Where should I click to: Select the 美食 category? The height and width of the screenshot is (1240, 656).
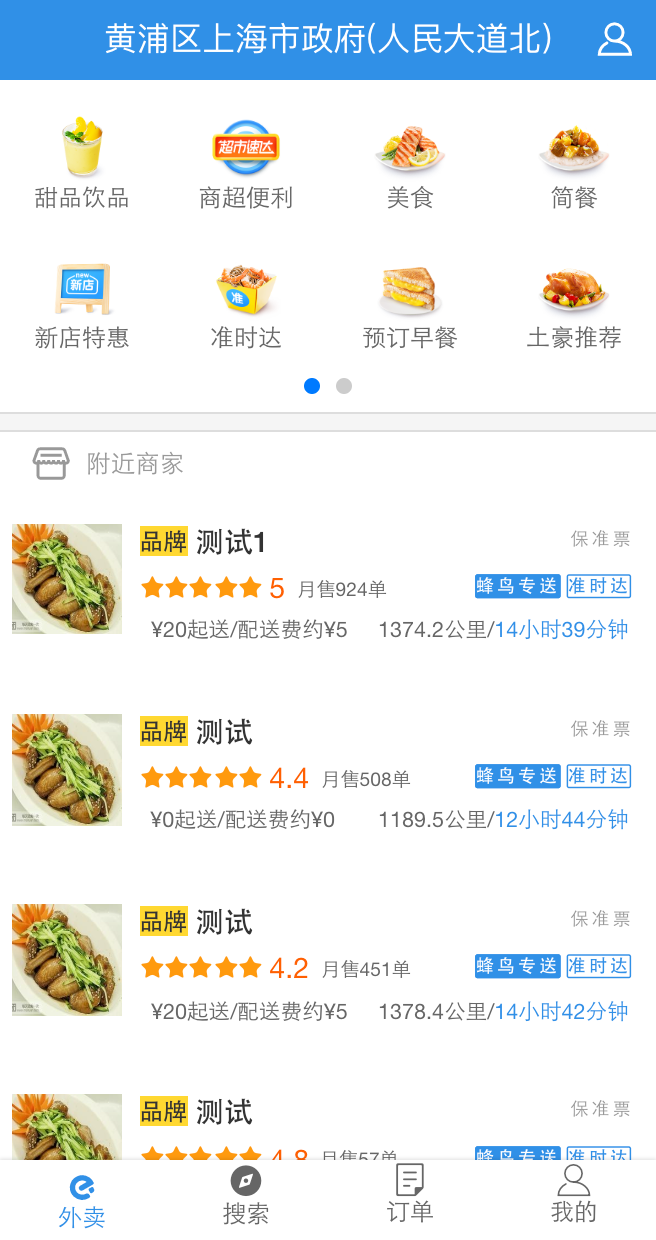(x=410, y=164)
